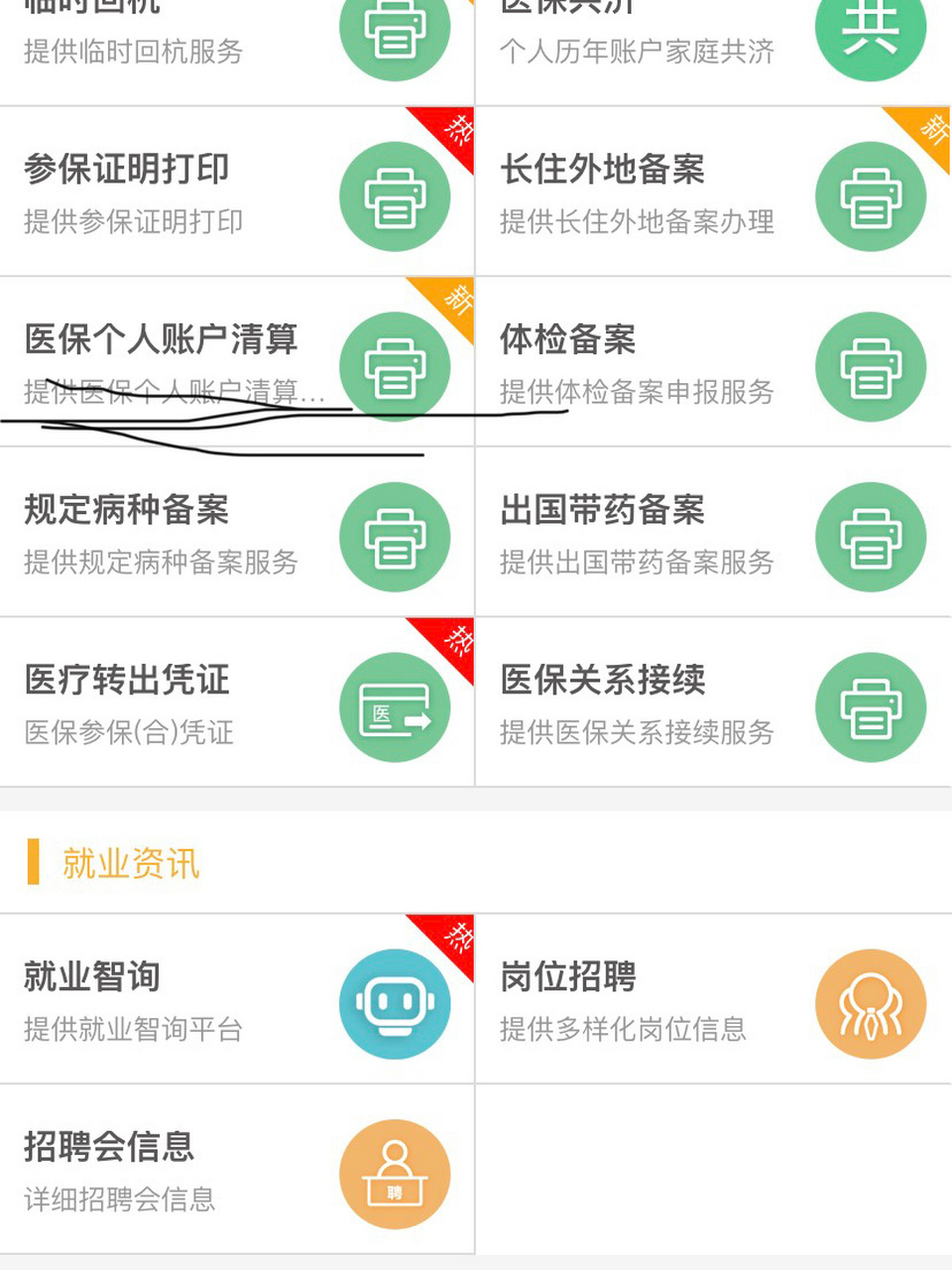The width and height of the screenshot is (952, 1270).
Task: Select the 医保关系接续 printer icon
Action: (871, 706)
